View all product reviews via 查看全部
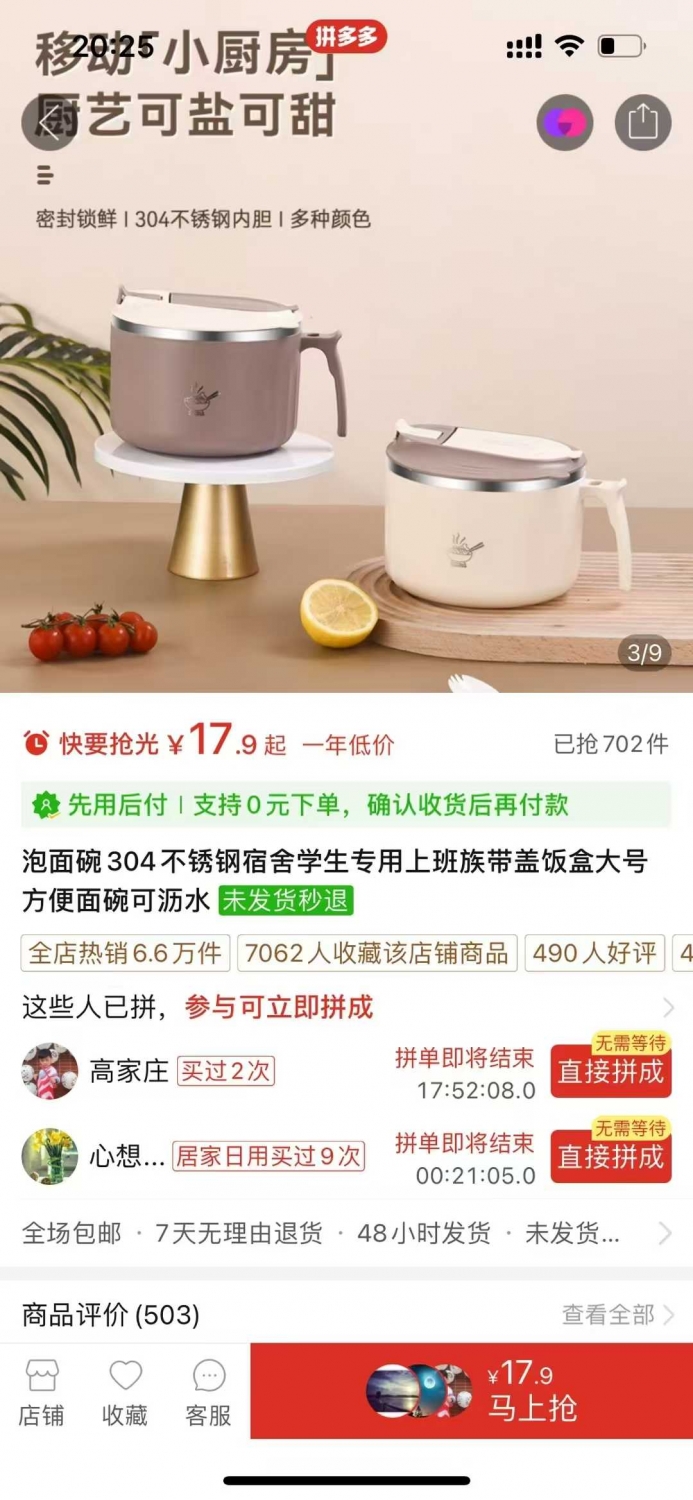This screenshot has width=693, height=1500. click(618, 1314)
